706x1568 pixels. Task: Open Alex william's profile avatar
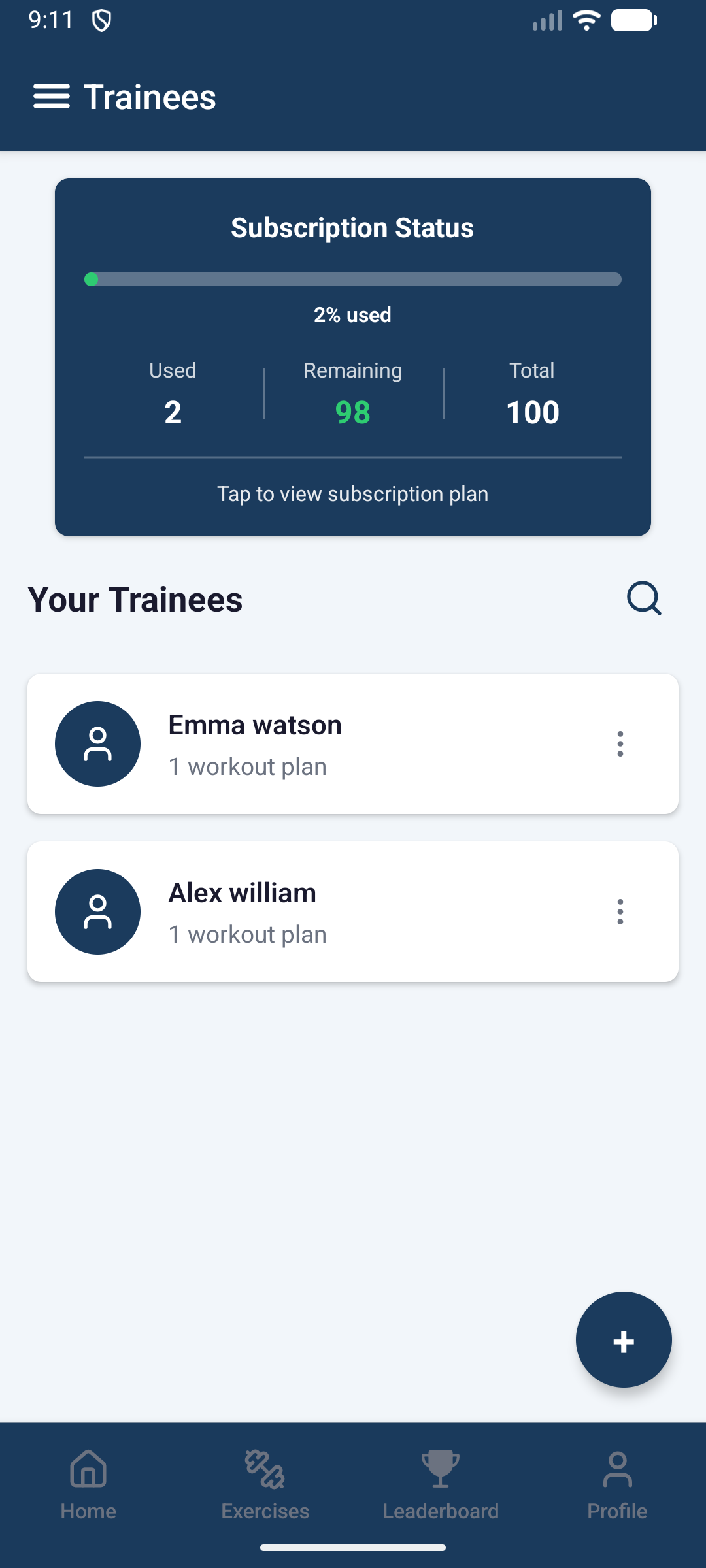[97, 912]
